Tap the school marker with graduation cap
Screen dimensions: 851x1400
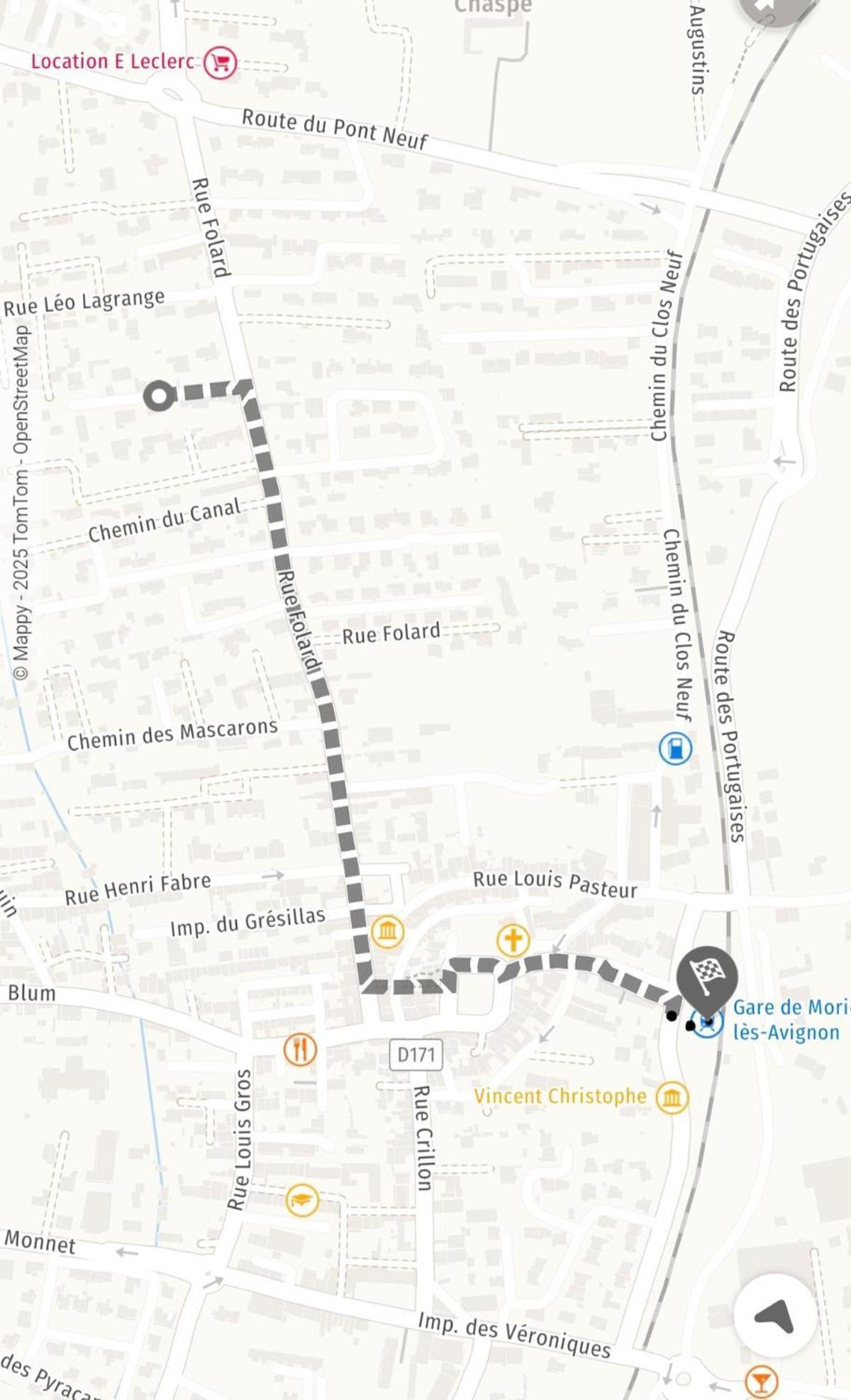click(302, 1200)
